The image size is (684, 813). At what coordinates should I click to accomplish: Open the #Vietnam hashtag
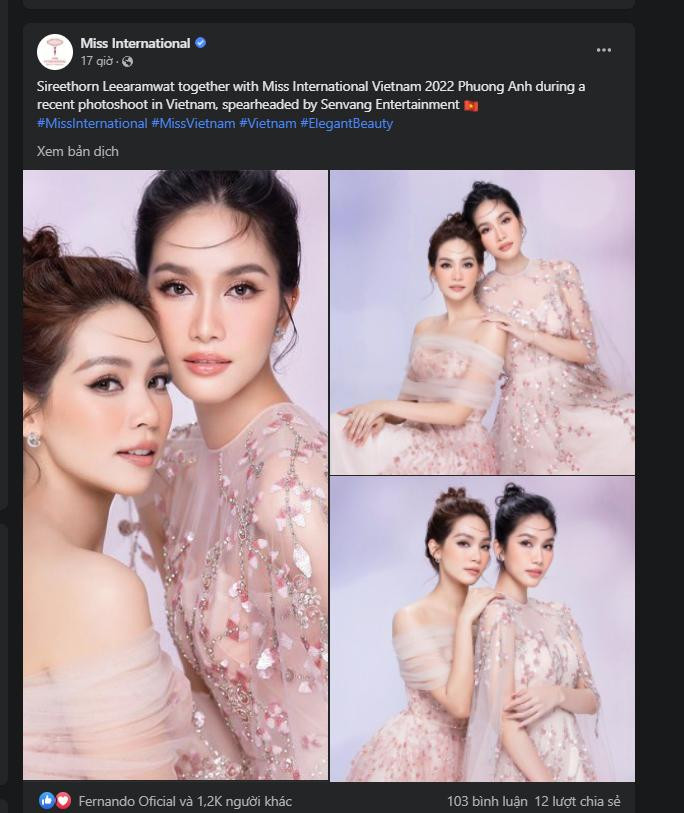click(x=267, y=123)
